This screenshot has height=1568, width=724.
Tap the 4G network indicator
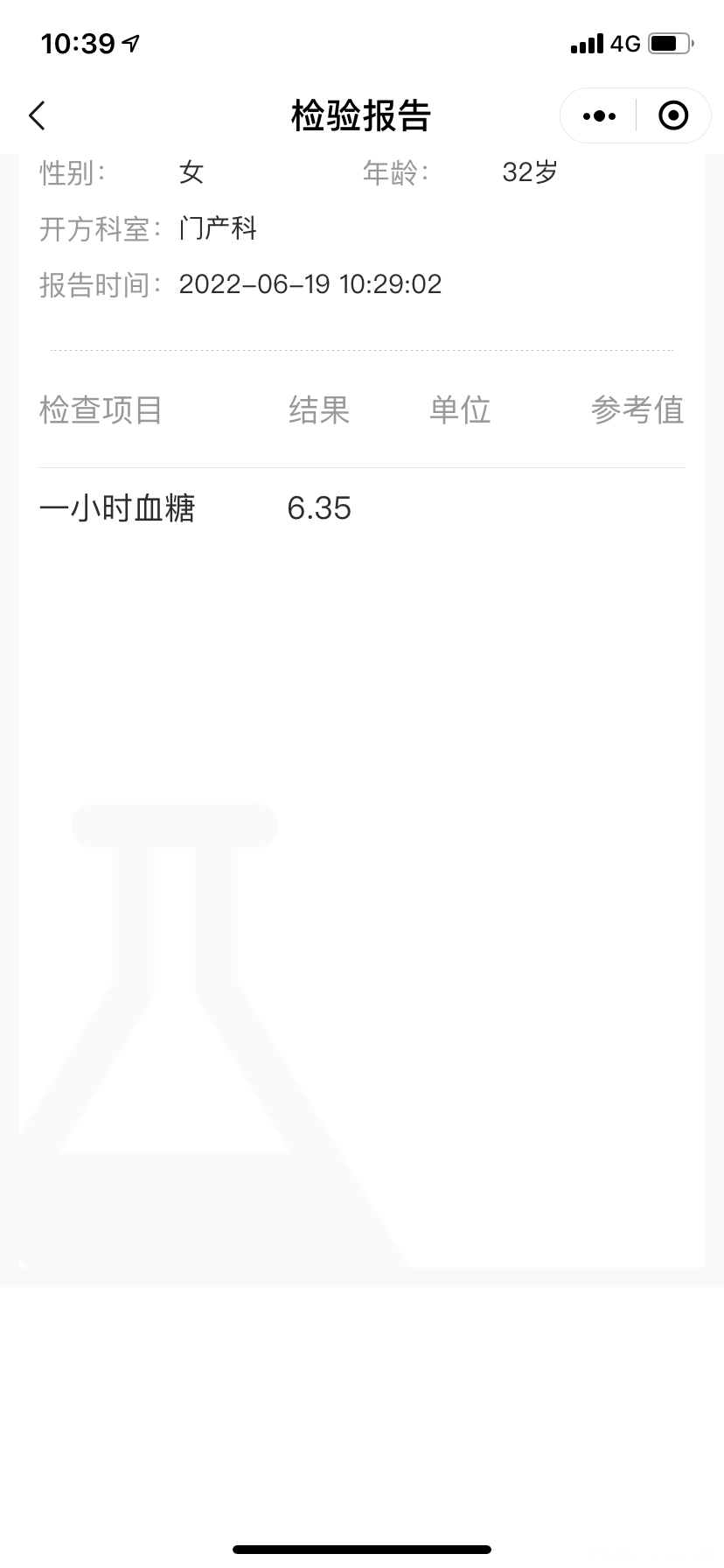coord(623,43)
